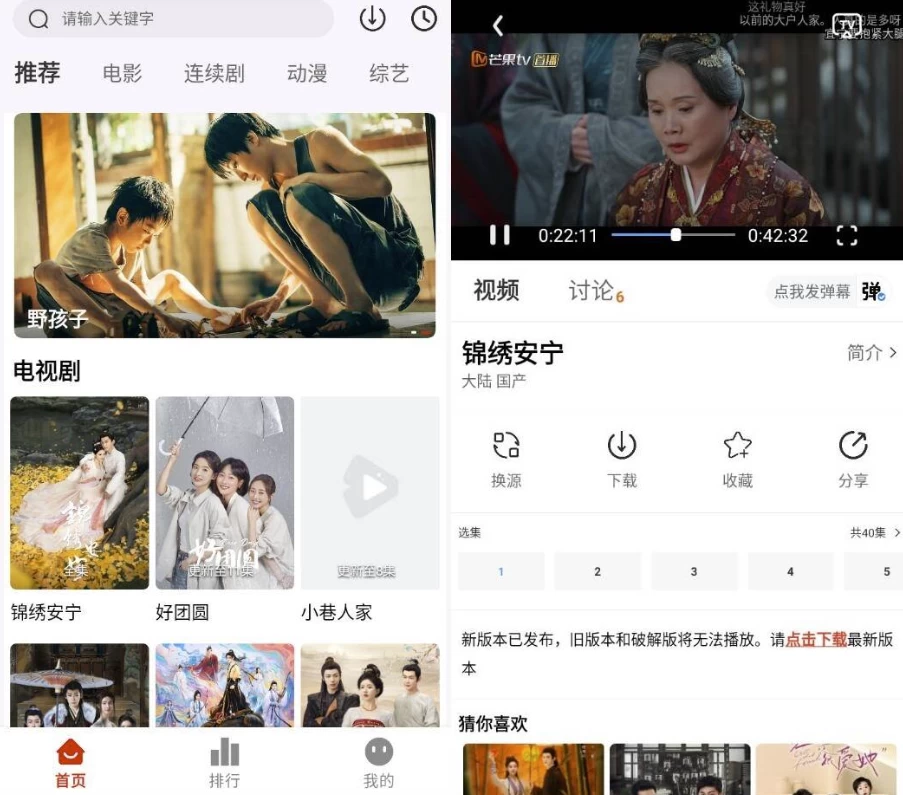Download this episode via 下载
Screen dimensions: 903x795
click(622, 459)
